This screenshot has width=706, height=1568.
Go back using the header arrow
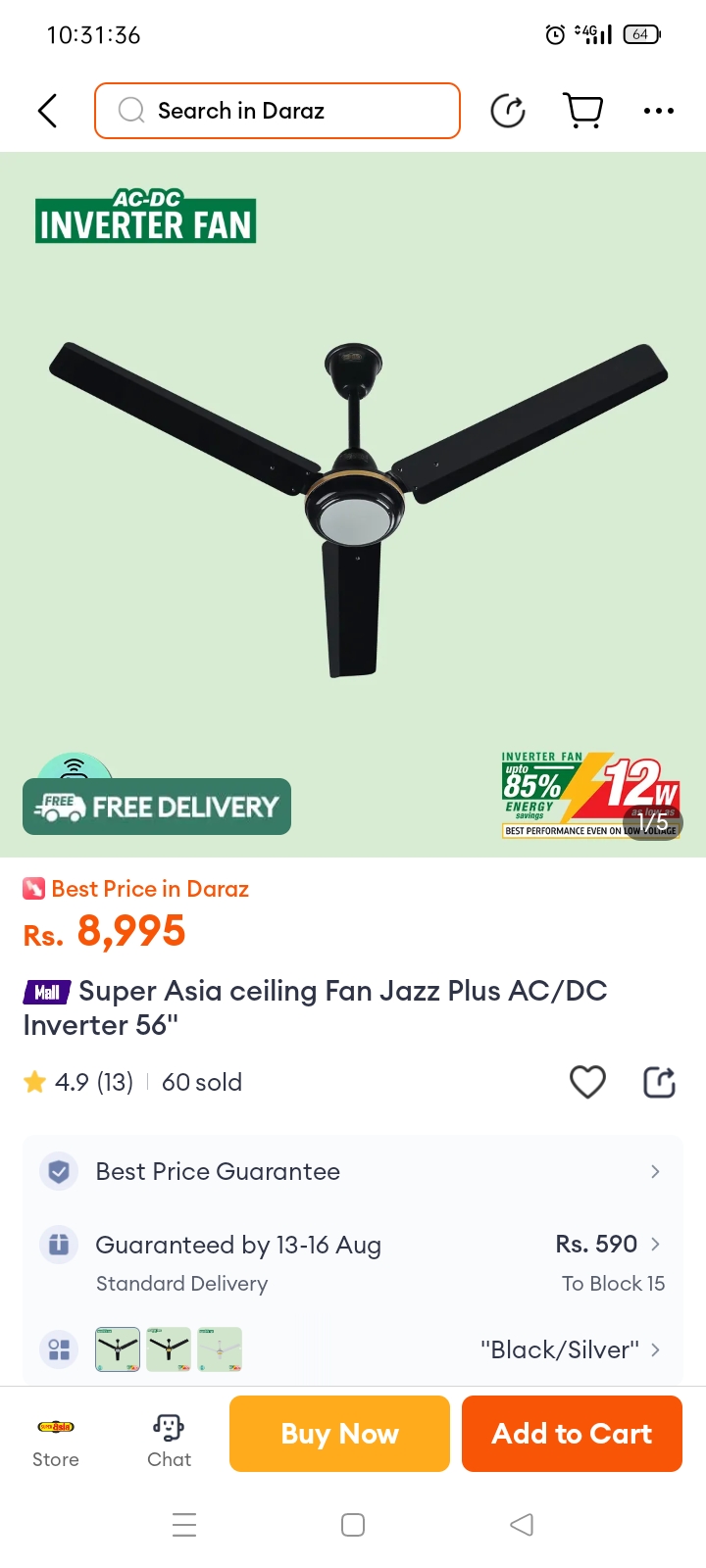tap(47, 111)
